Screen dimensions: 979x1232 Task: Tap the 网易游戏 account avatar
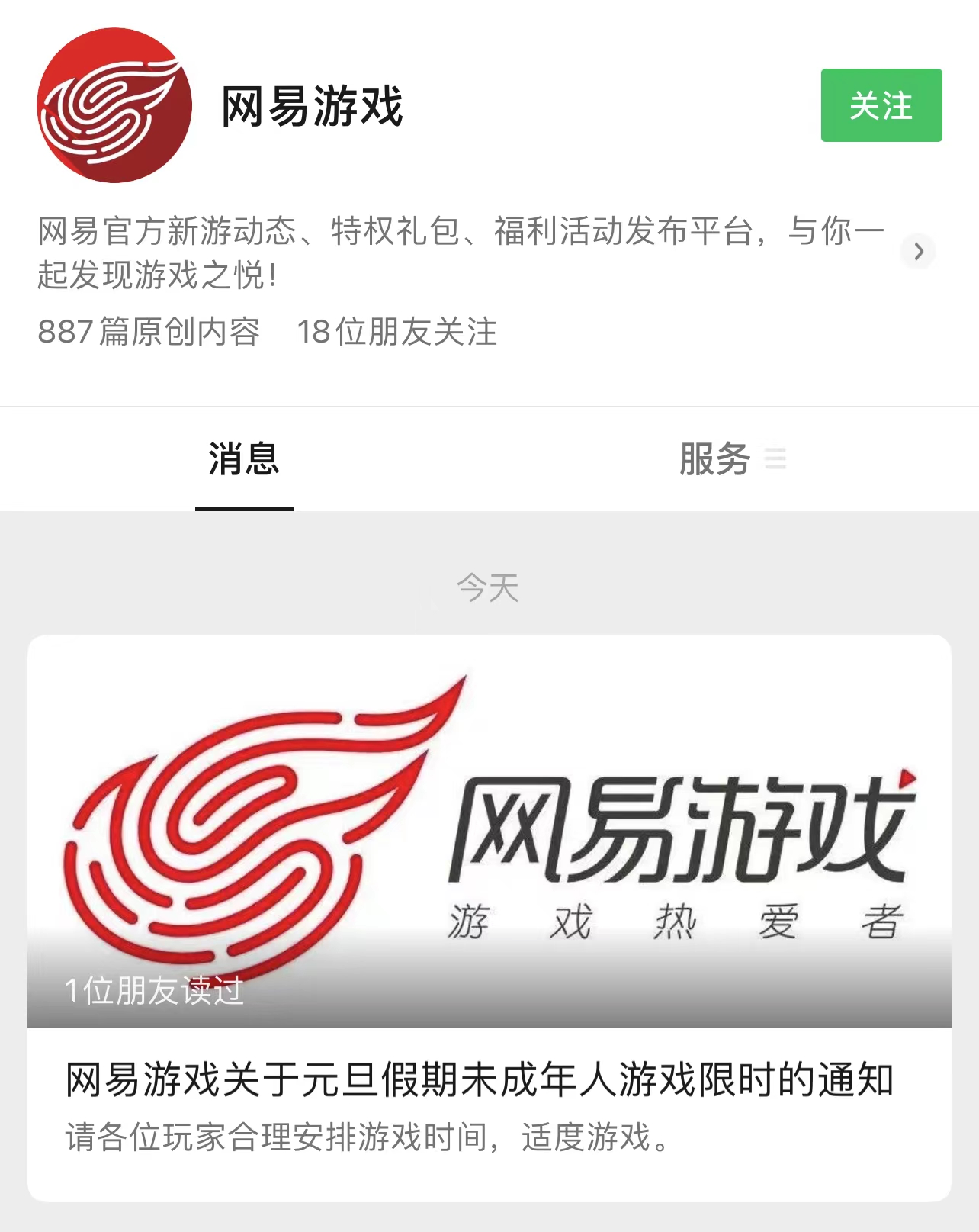coord(114,105)
